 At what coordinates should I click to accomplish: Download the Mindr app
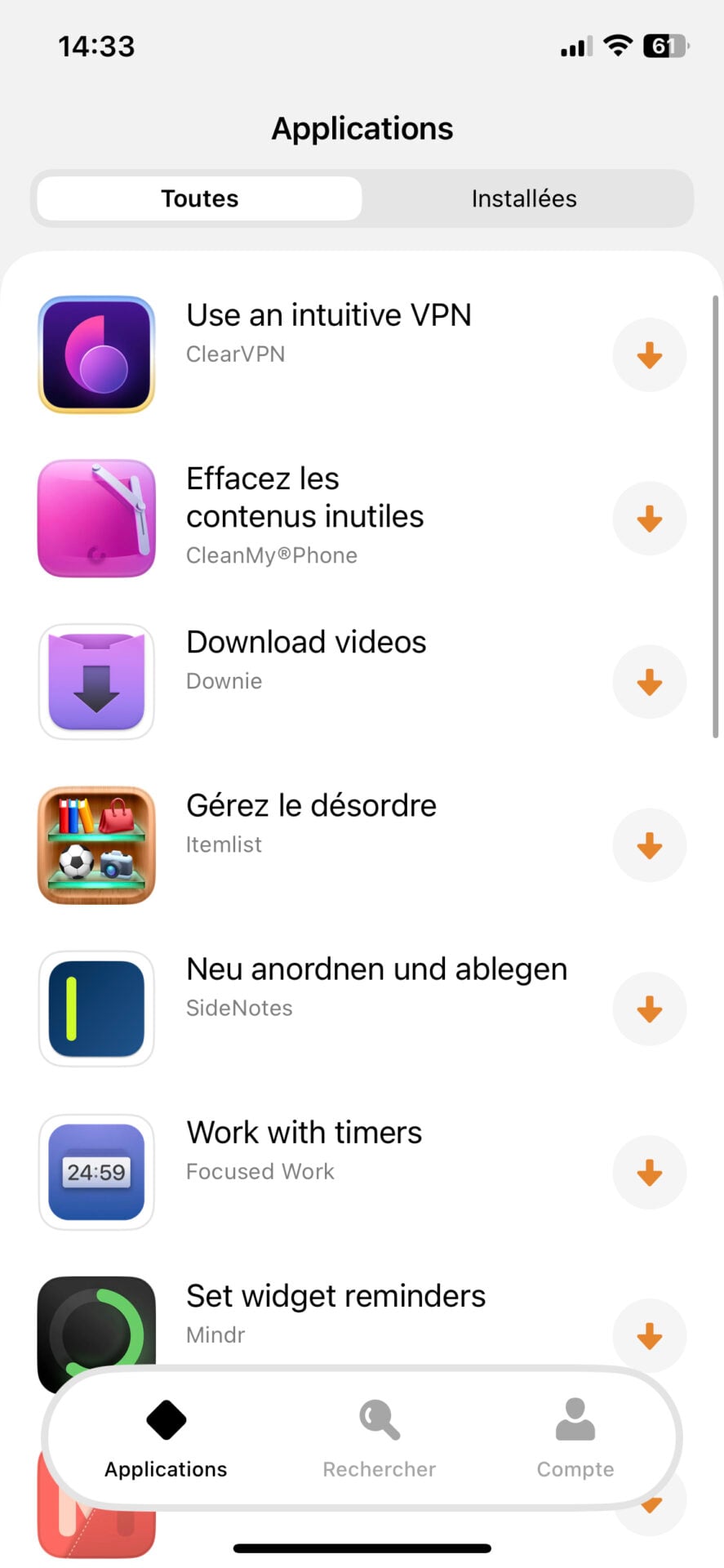(x=649, y=1335)
